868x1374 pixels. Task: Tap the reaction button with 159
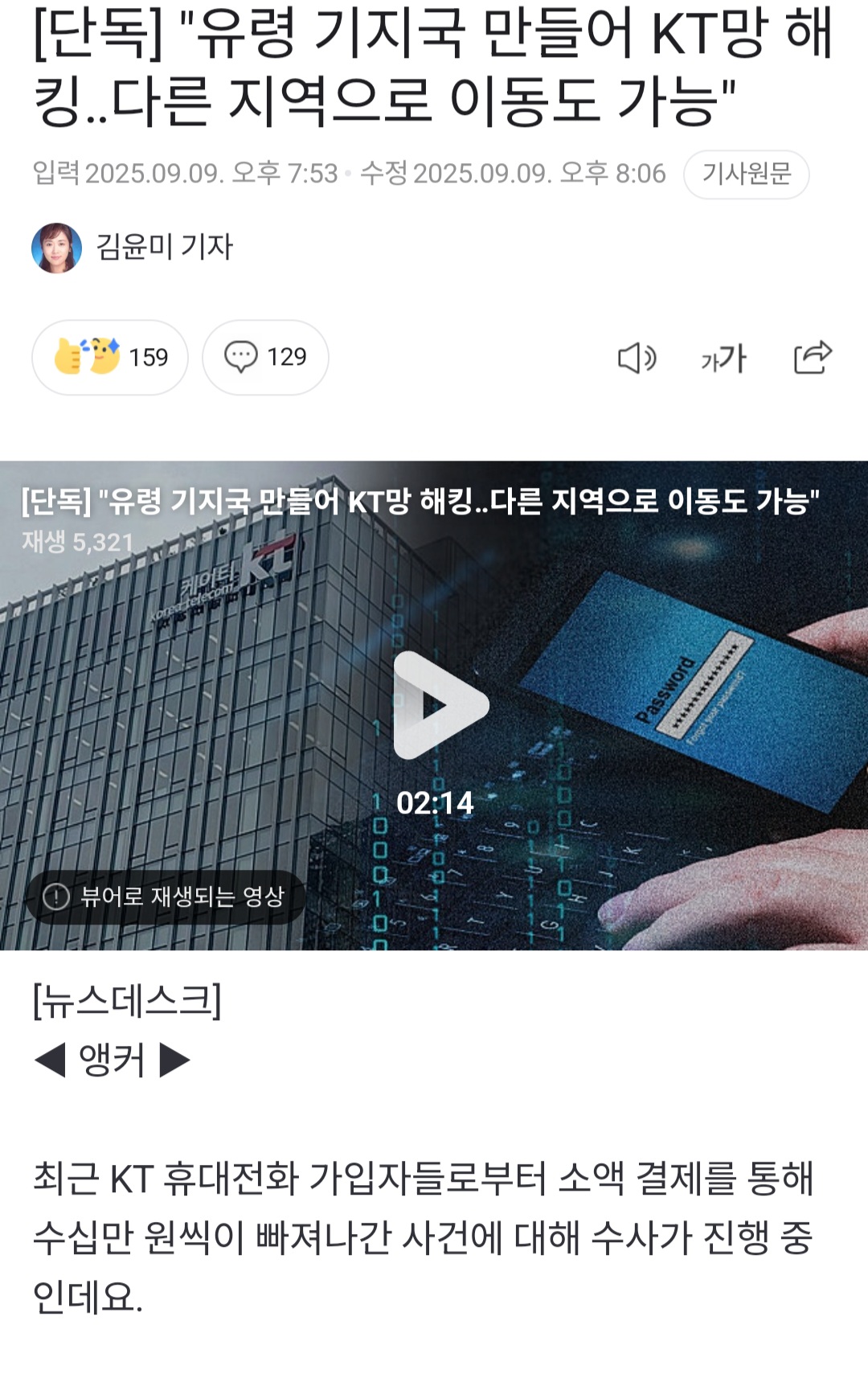point(110,357)
